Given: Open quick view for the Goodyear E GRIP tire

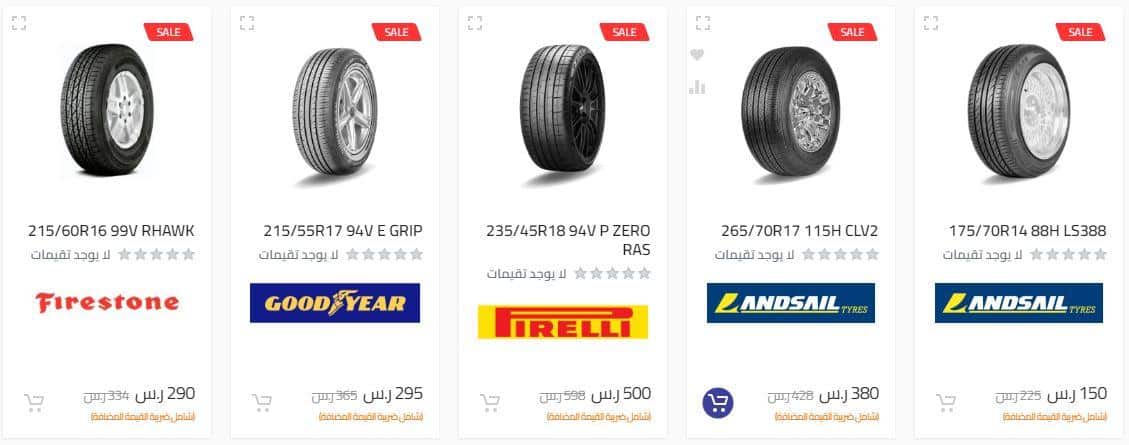Looking at the screenshot, I should click(247, 22).
